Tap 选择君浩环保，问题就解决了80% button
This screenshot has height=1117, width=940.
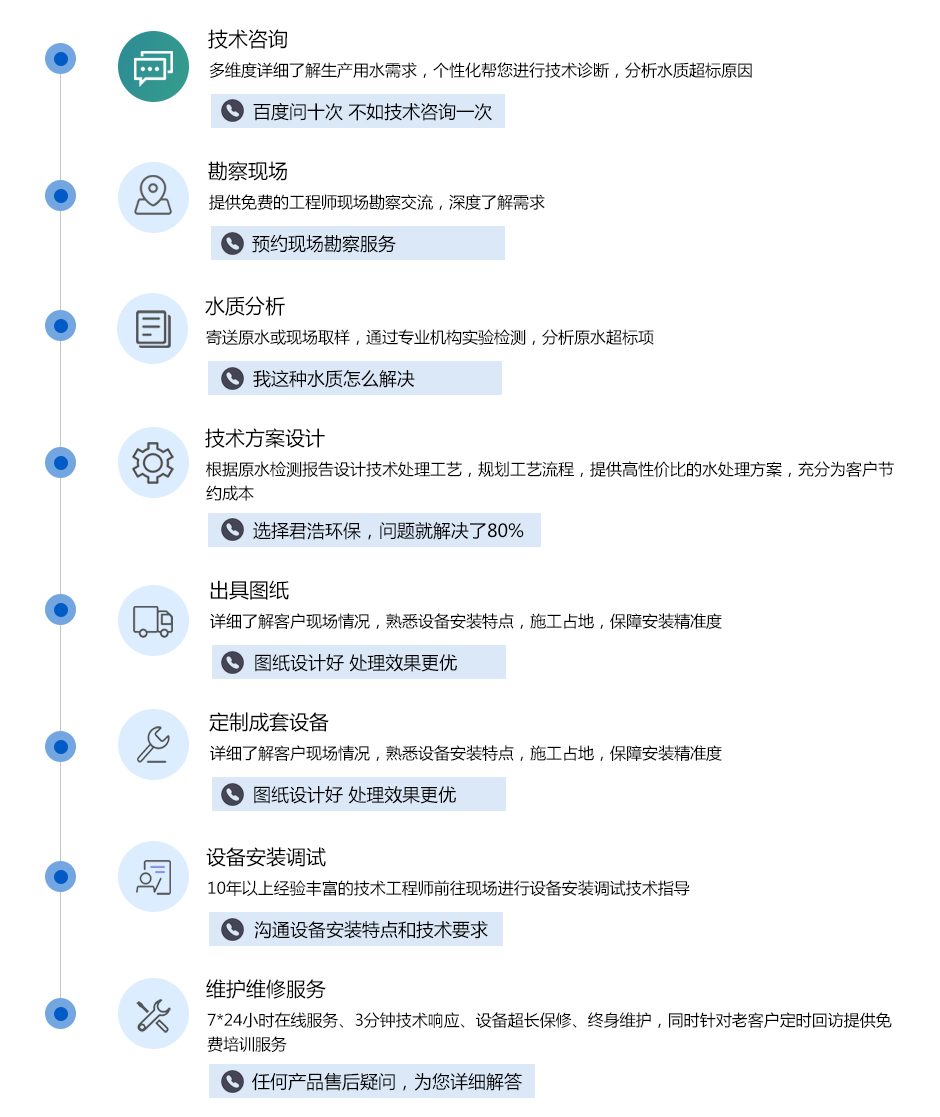(374, 530)
